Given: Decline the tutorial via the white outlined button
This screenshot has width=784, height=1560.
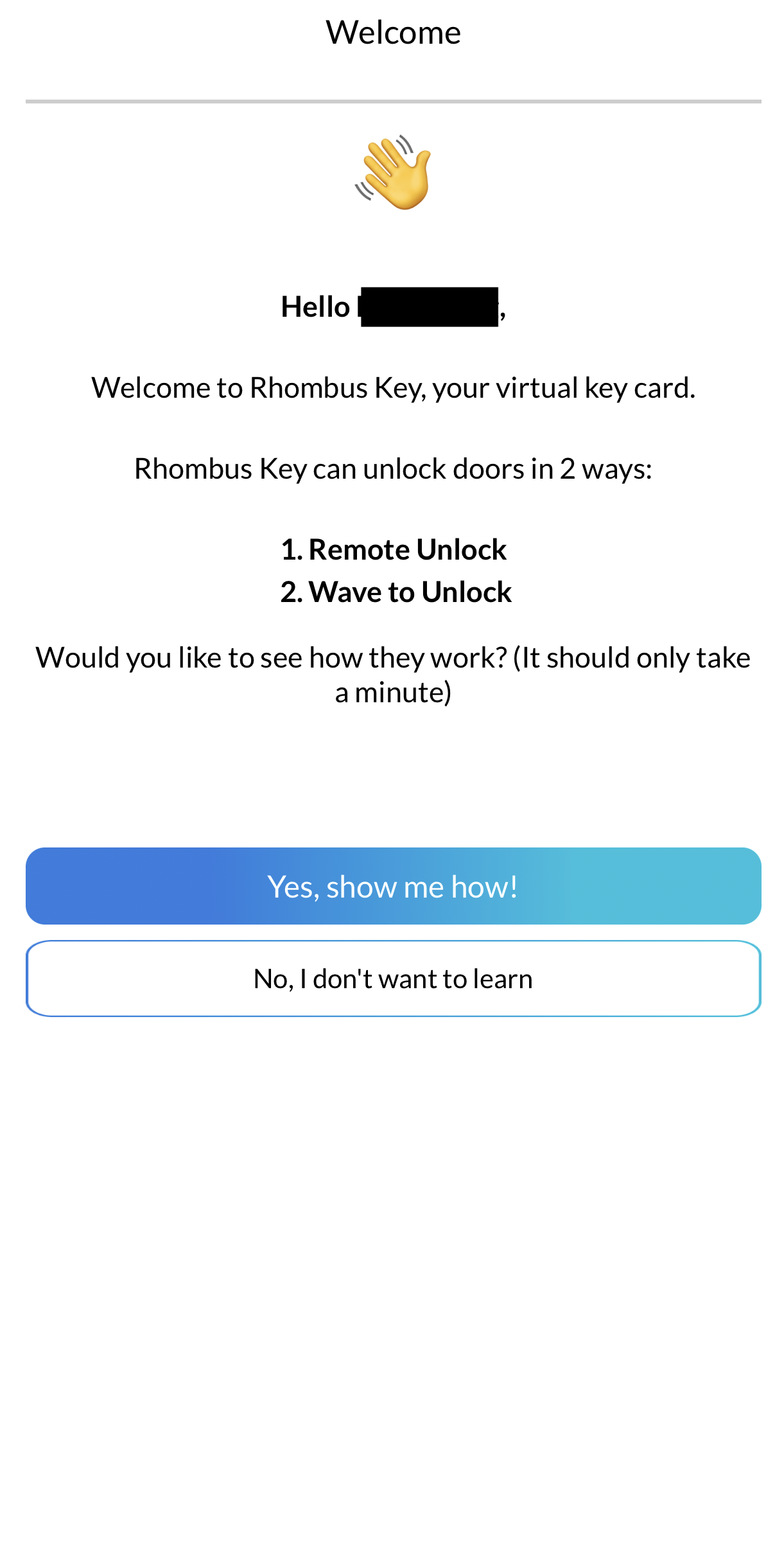Looking at the screenshot, I should click(x=393, y=978).
